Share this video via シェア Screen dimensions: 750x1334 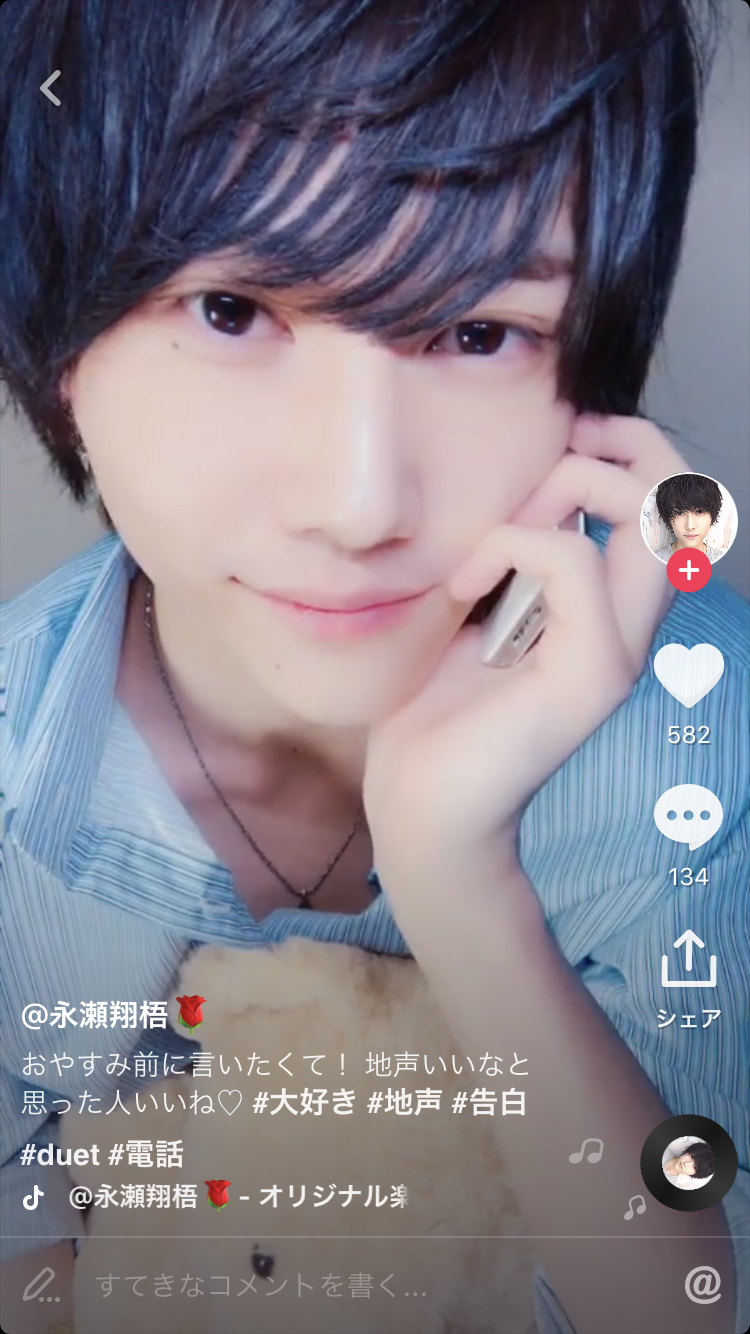[688, 961]
